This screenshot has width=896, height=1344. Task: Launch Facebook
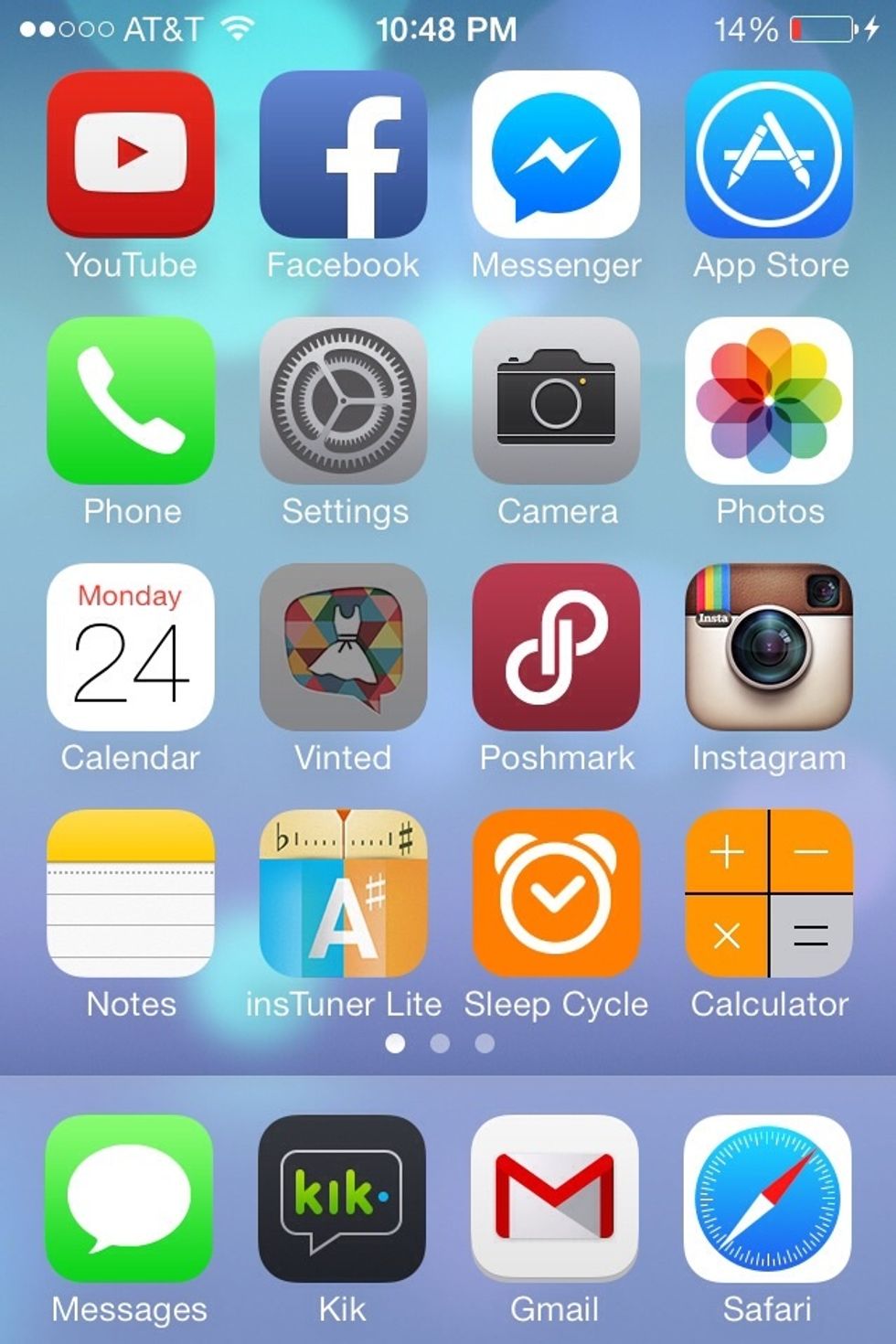tap(343, 155)
